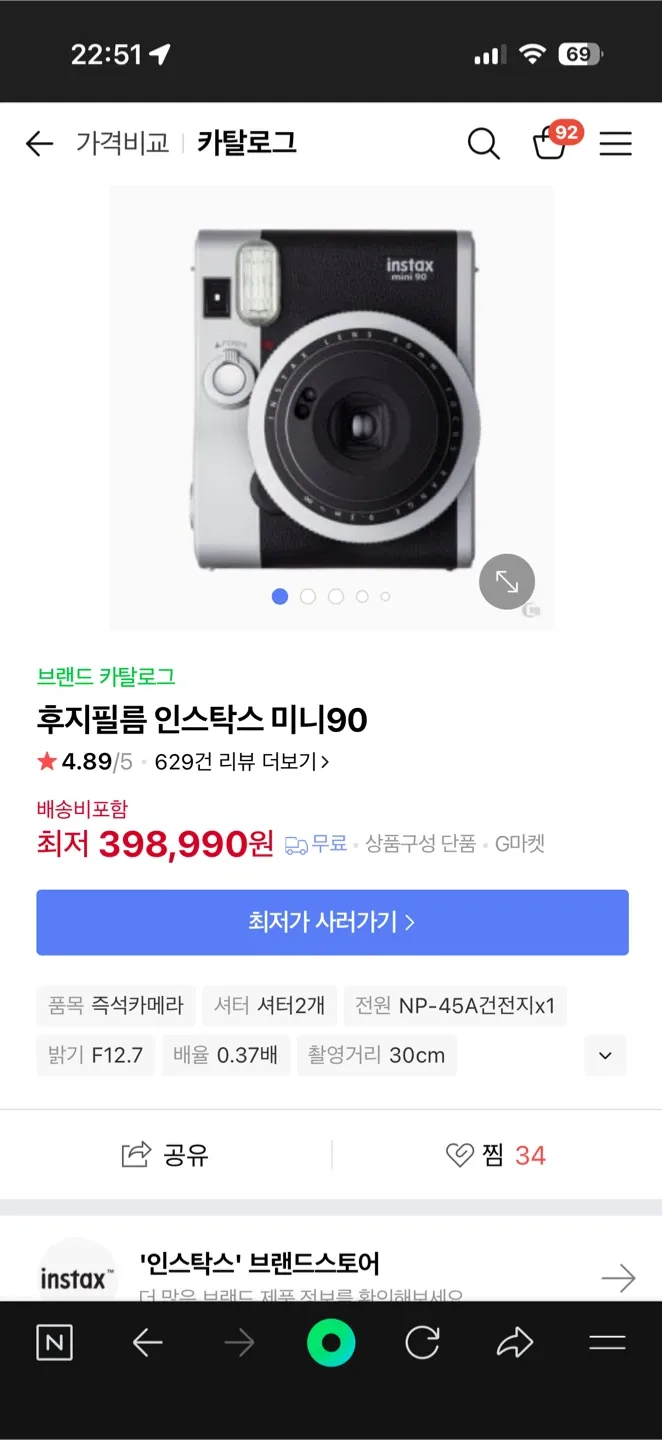Reload the page
Viewport: 662px width, 1440px height.
tap(422, 1343)
